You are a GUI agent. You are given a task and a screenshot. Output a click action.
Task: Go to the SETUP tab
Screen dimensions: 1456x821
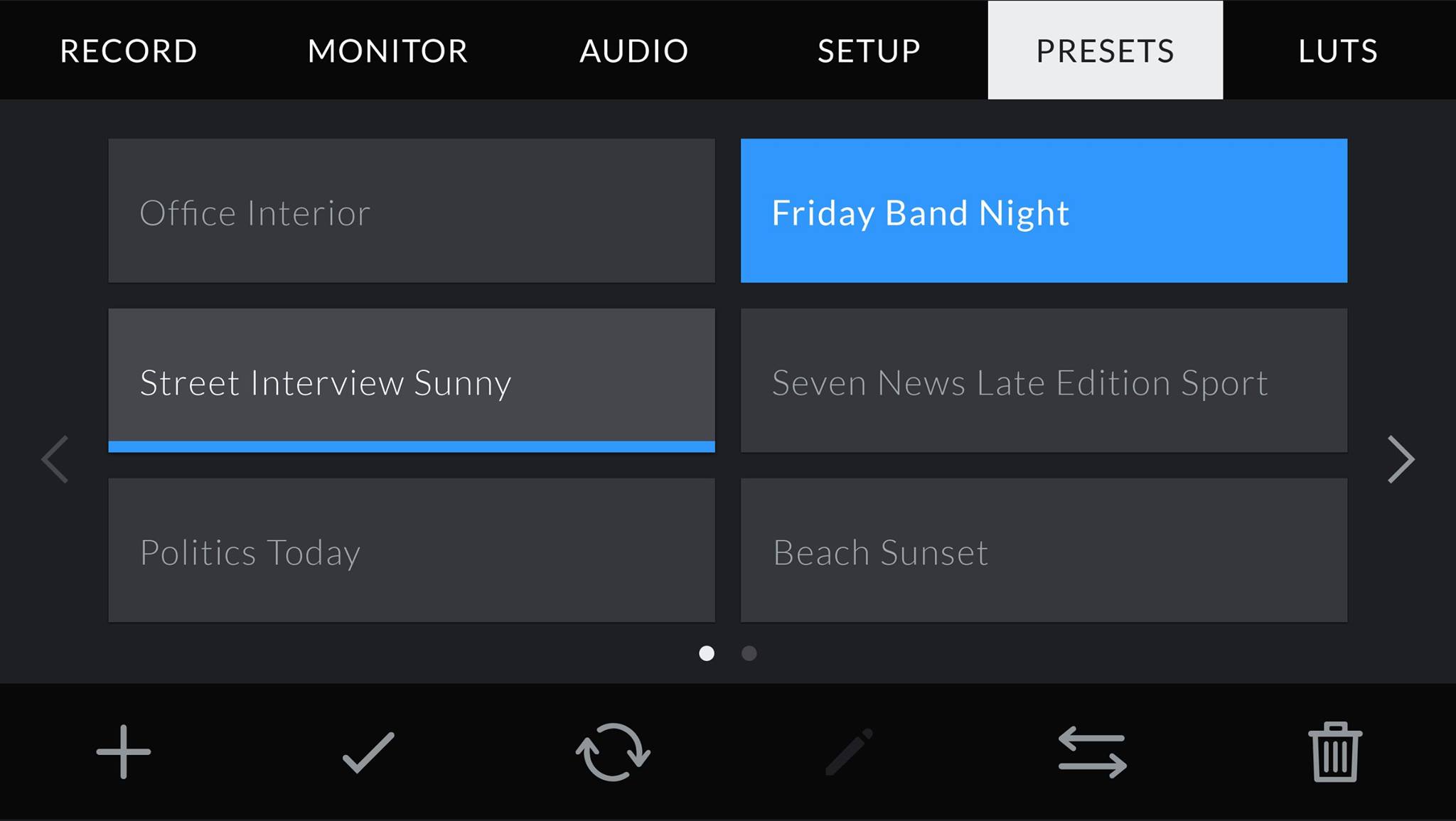(869, 50)
